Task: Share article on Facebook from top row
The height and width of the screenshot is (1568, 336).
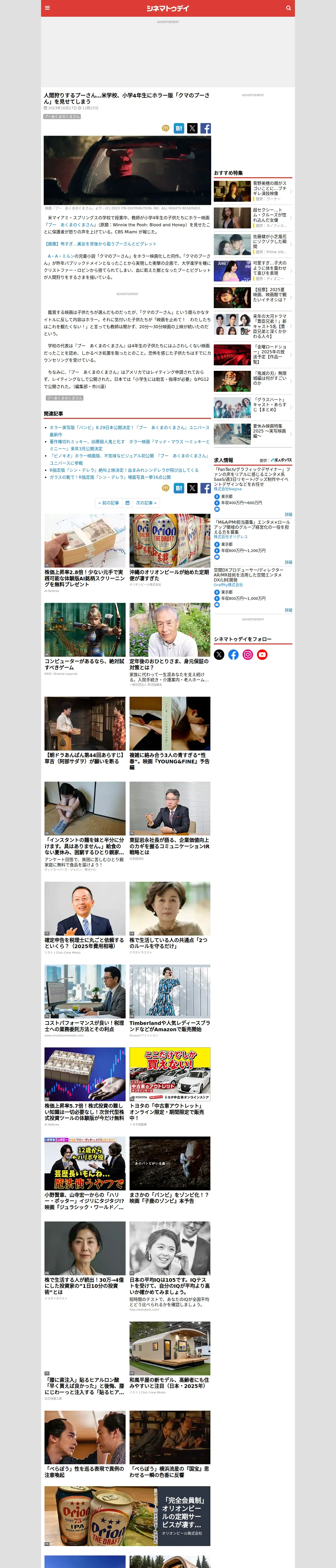Action: pos(205,128)
